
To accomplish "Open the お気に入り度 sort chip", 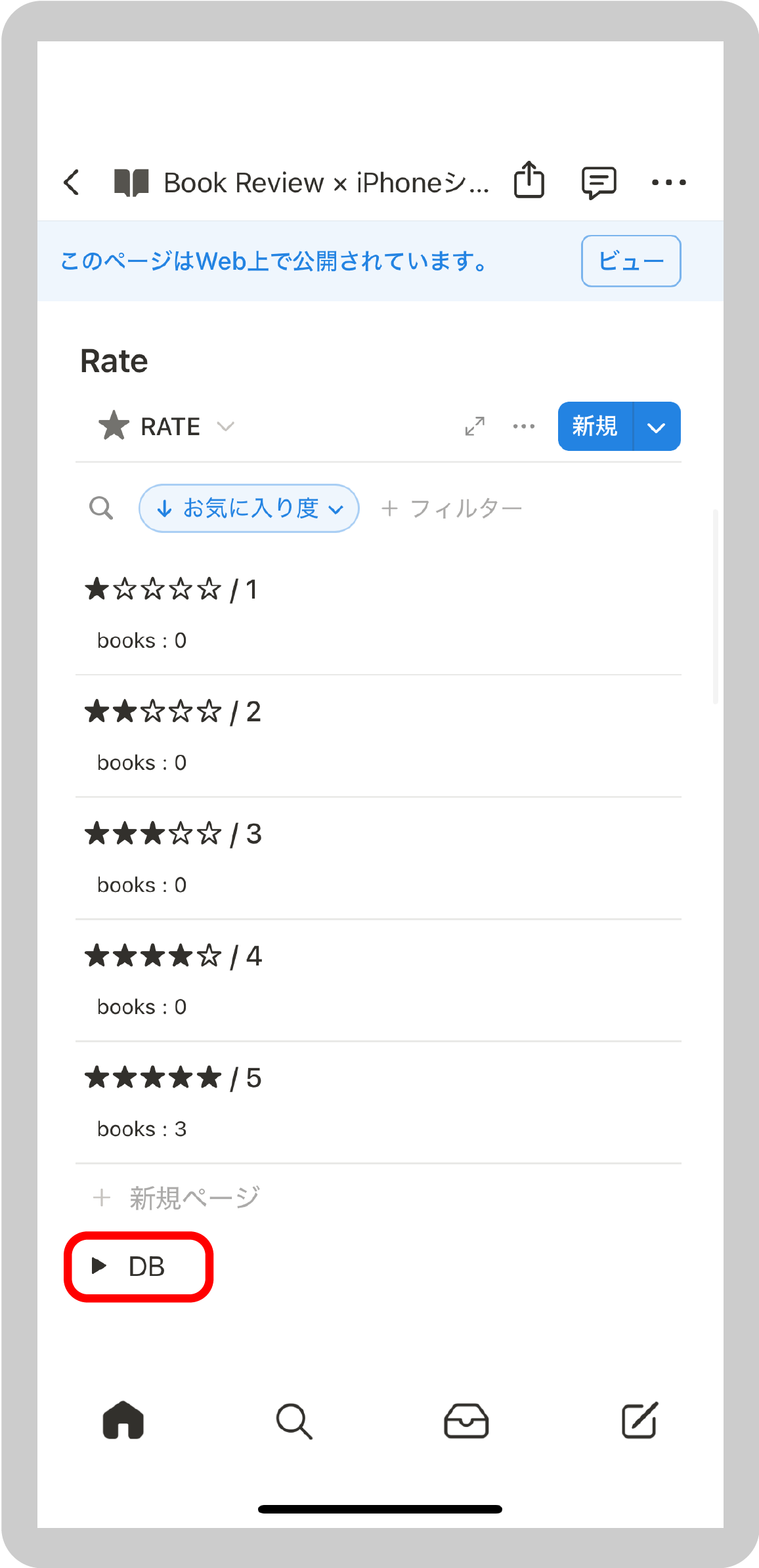I will [x=249, y=508].
